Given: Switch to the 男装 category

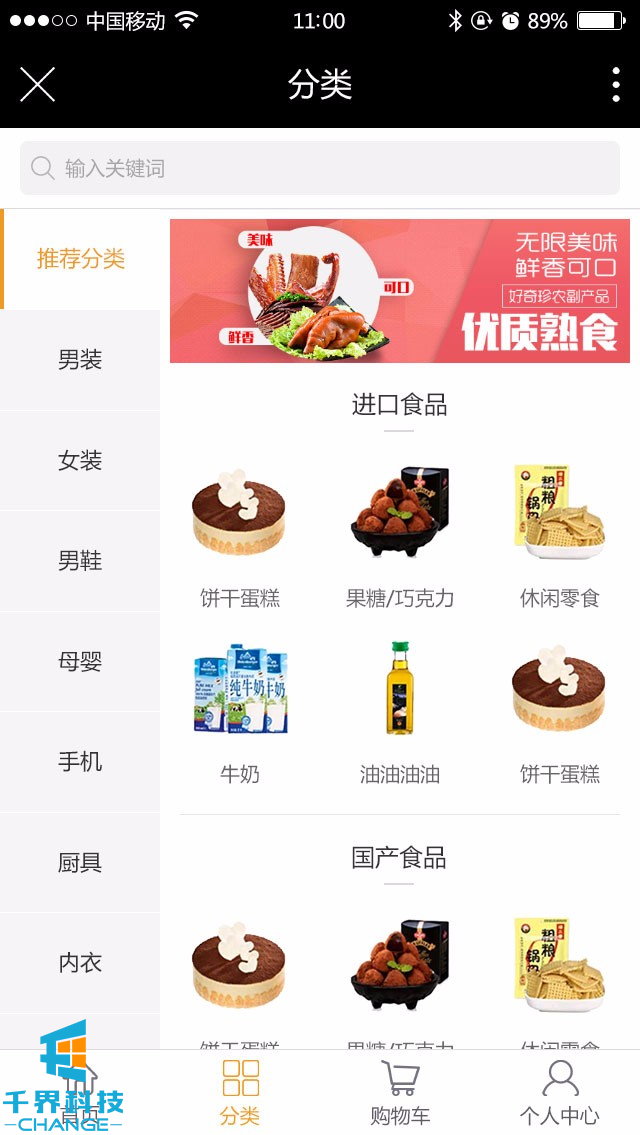Looking at the screenshot, I should [80, 360].
